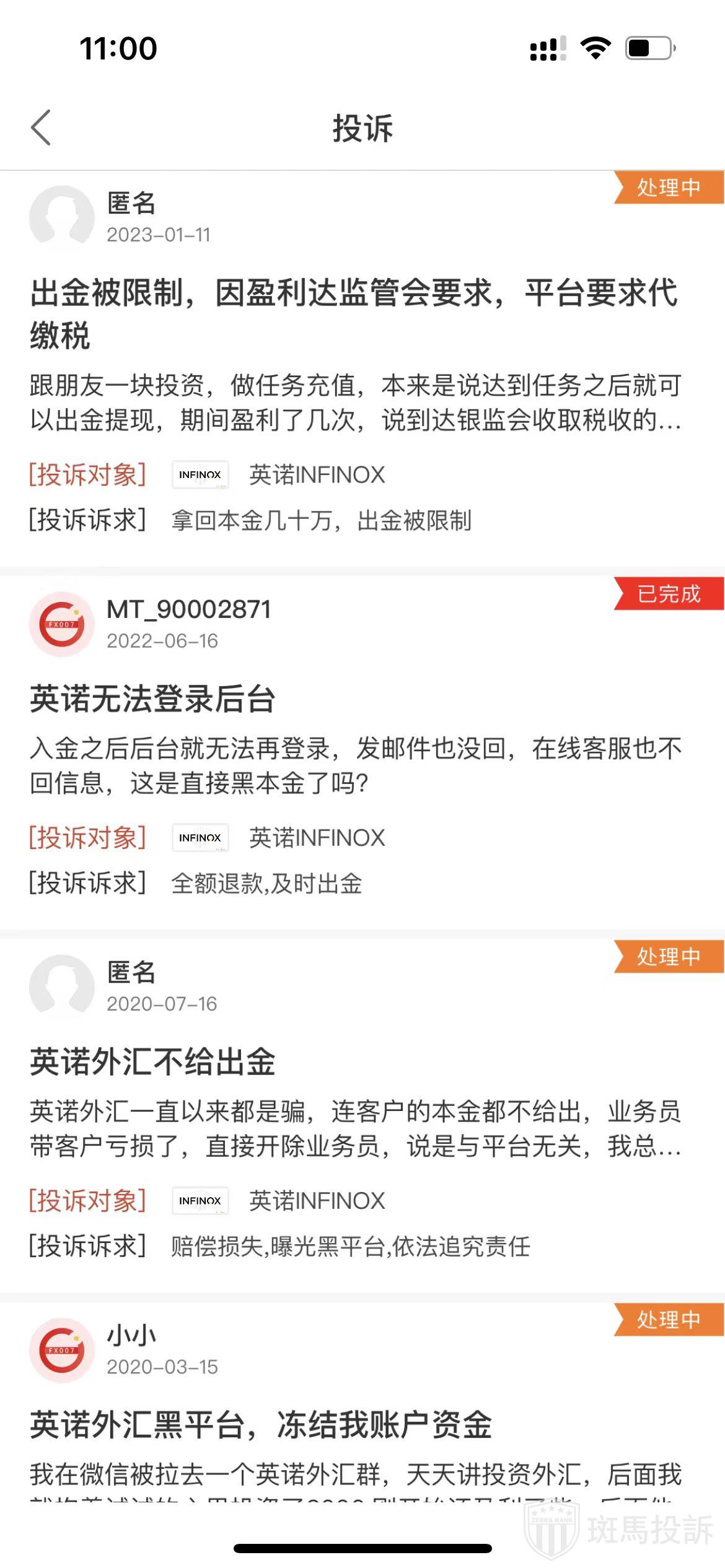725x1568 pixels.
Task: Open complaint 英诺外汇黑平台，冻结我账户资金
Action: click(x=260, y=1425)
